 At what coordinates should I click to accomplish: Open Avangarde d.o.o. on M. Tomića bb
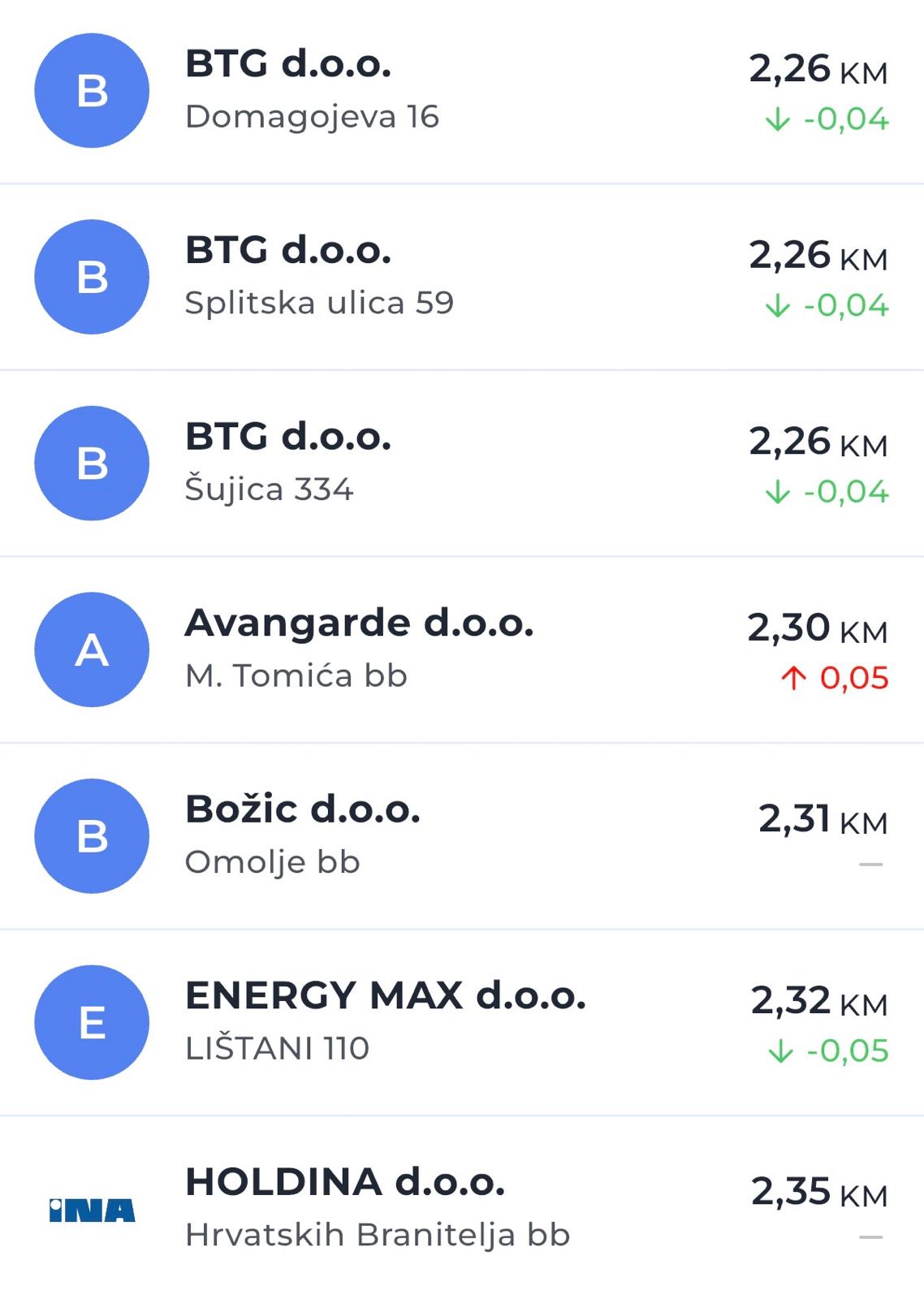pos(461,649)
